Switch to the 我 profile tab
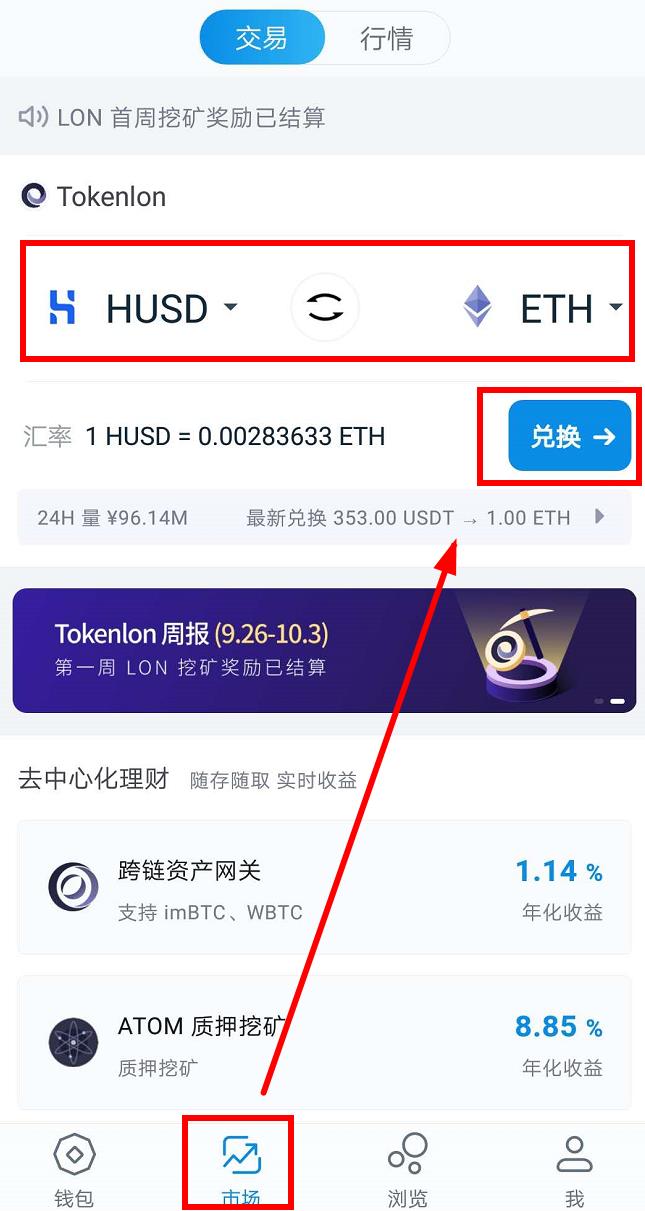 click(x=574, y=1168)
